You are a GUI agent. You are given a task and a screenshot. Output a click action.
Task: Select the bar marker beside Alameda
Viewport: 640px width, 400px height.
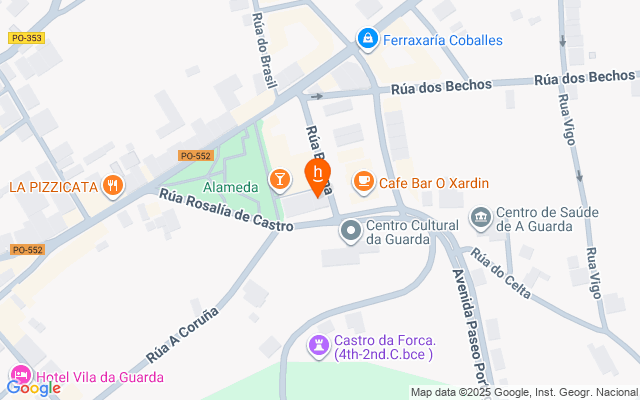[279, 180]
